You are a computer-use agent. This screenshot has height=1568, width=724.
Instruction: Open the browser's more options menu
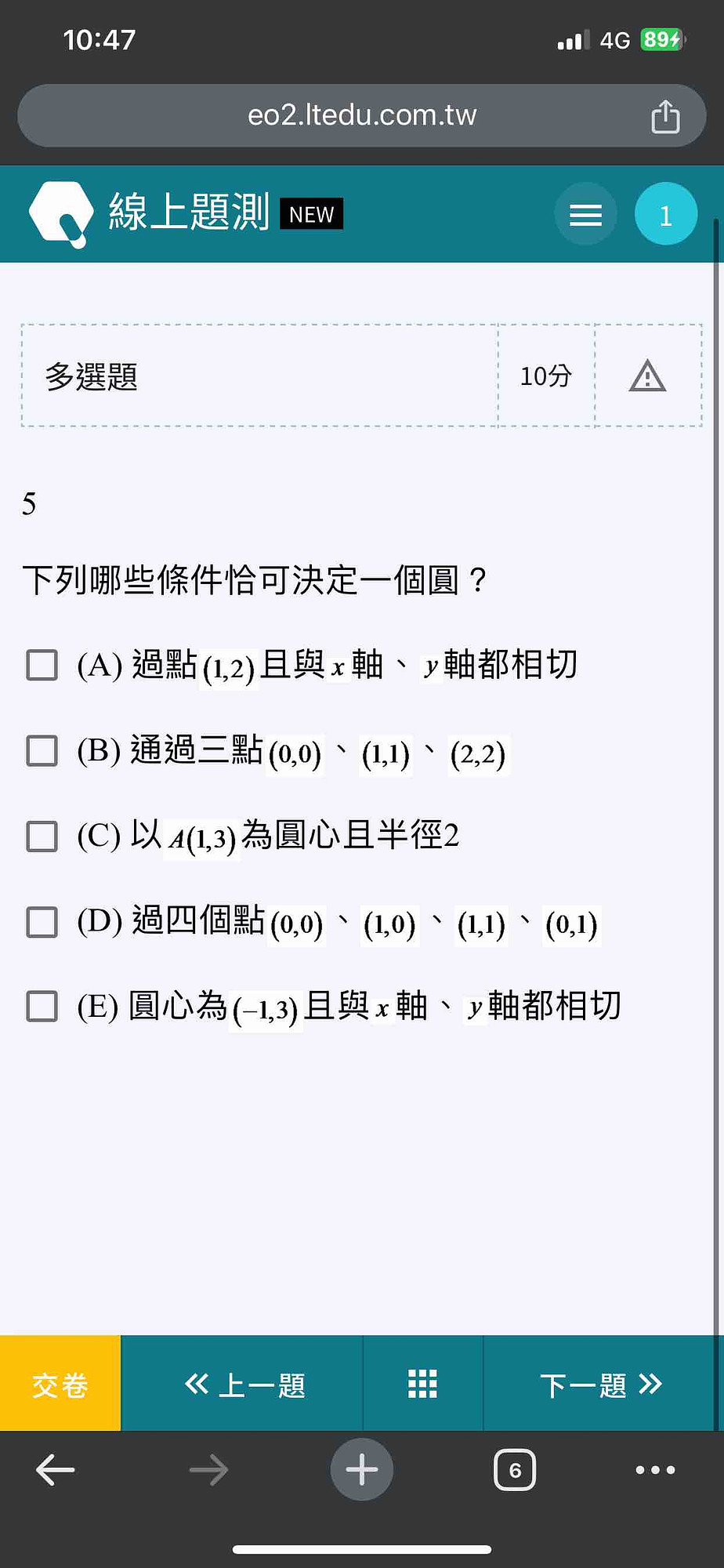coord(655,1470)
